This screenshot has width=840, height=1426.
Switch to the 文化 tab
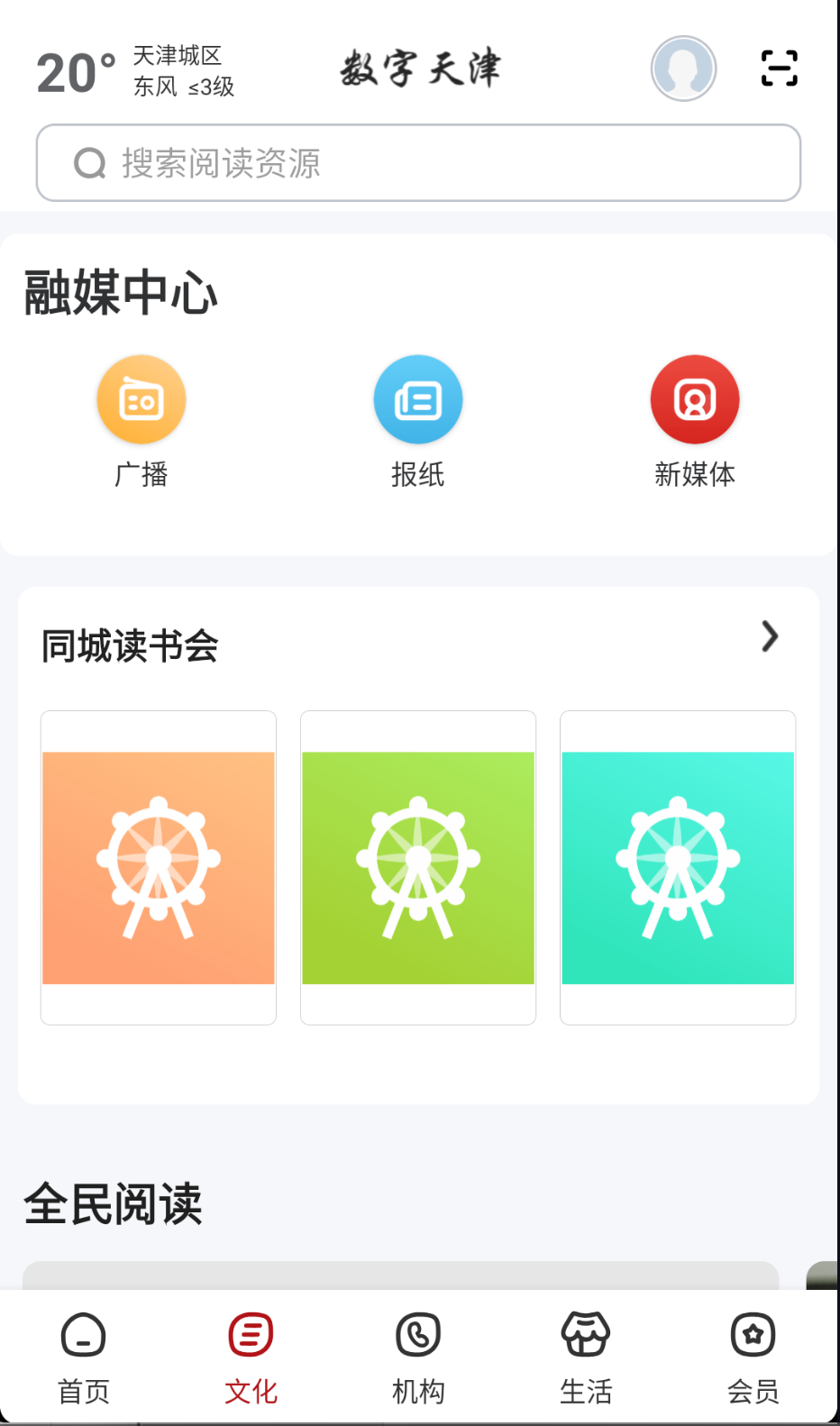click(x=250, y=1357)
